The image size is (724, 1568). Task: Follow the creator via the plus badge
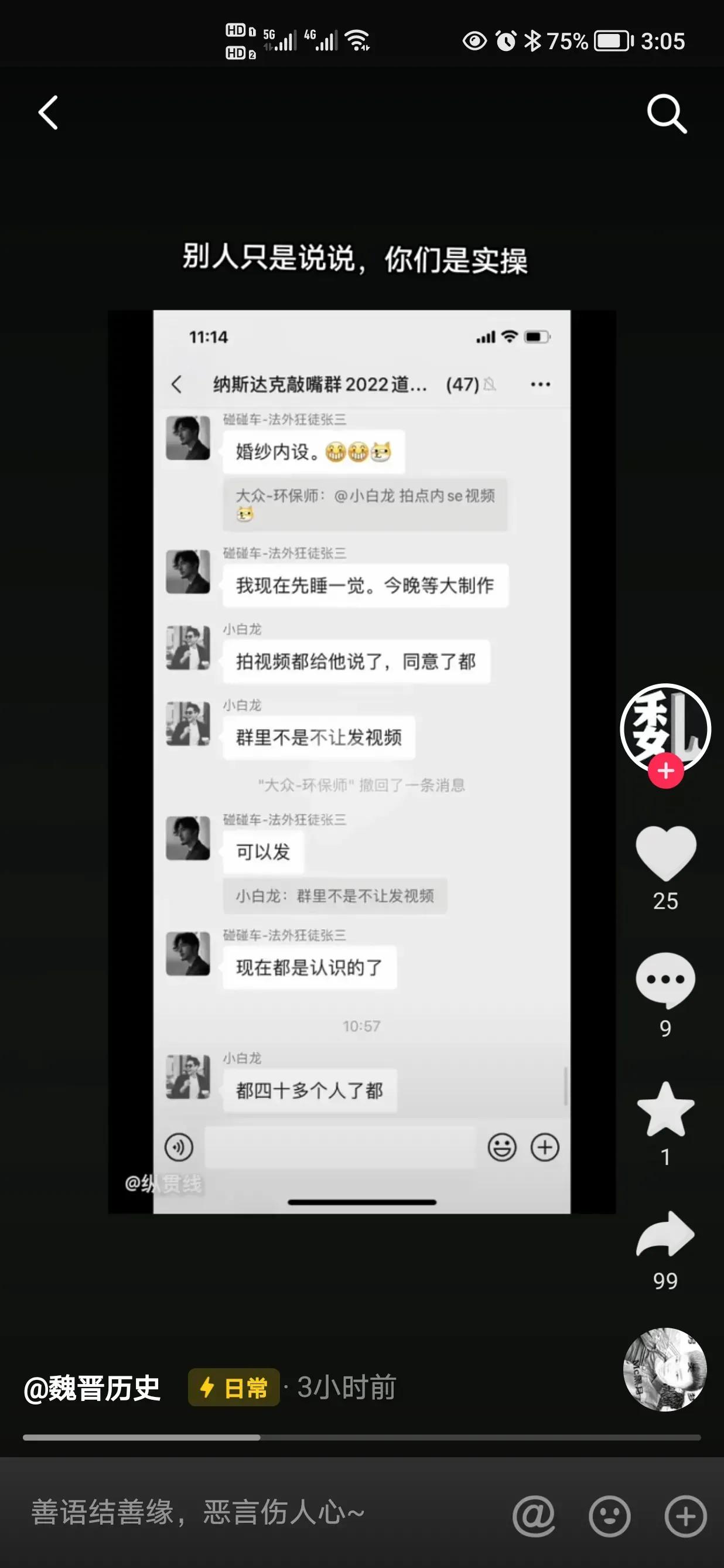pyautogui.click(x=665, y=771)
